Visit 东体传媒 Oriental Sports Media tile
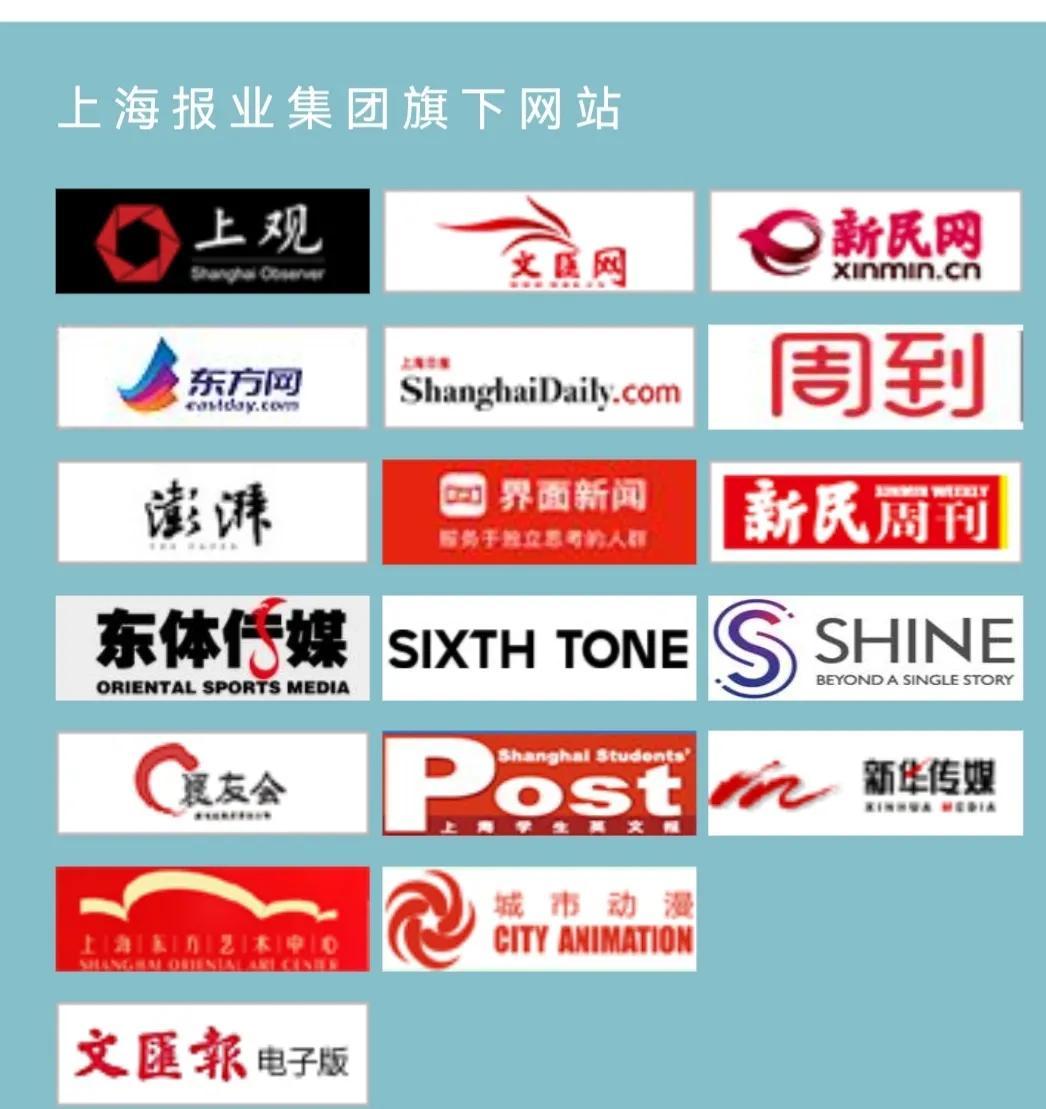1046x1109 pixels. pyautogui.click(x=212, y=648)
